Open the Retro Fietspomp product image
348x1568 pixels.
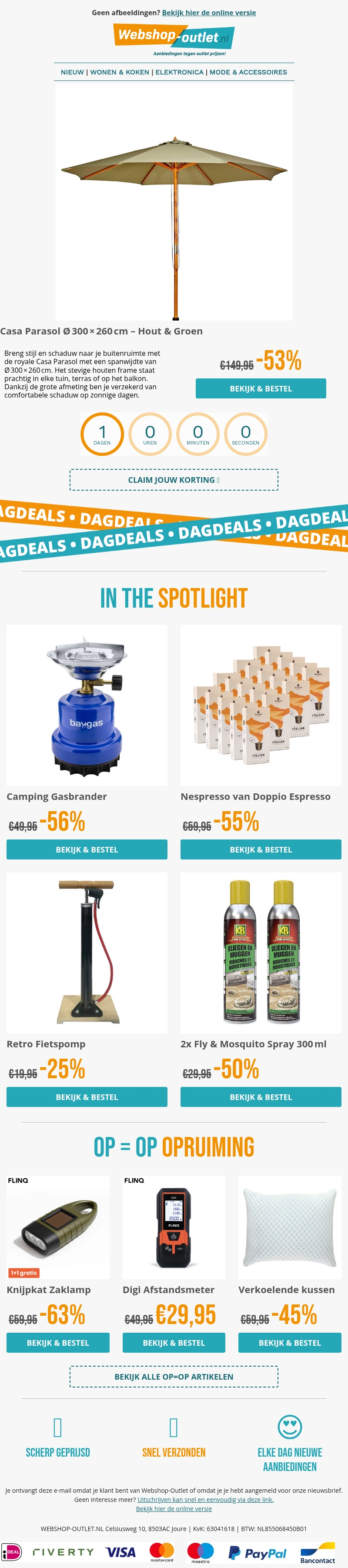point(87,953)
